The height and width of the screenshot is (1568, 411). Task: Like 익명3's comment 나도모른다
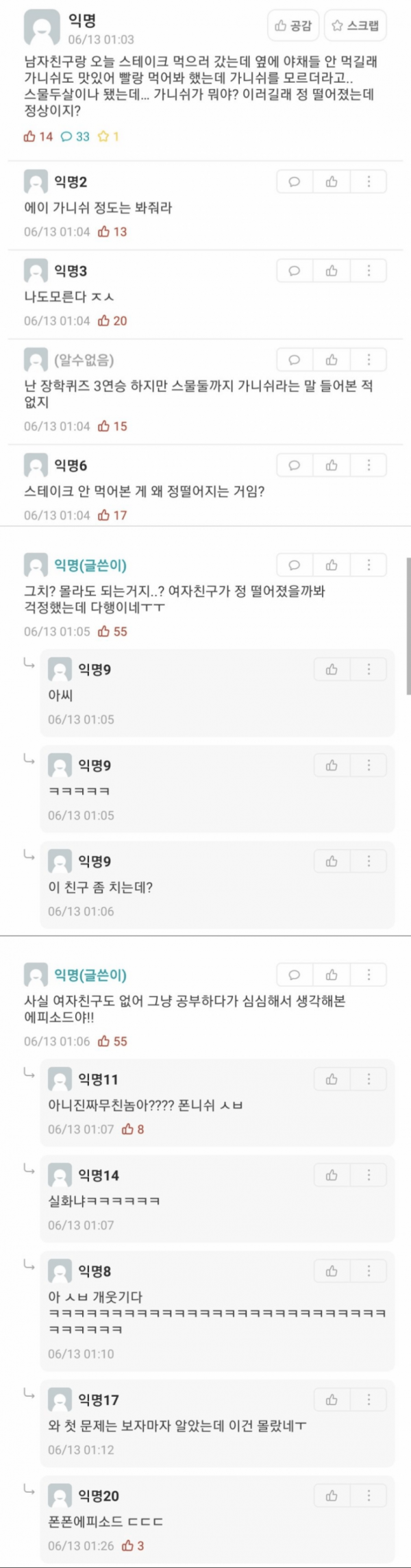click(332, 271)
